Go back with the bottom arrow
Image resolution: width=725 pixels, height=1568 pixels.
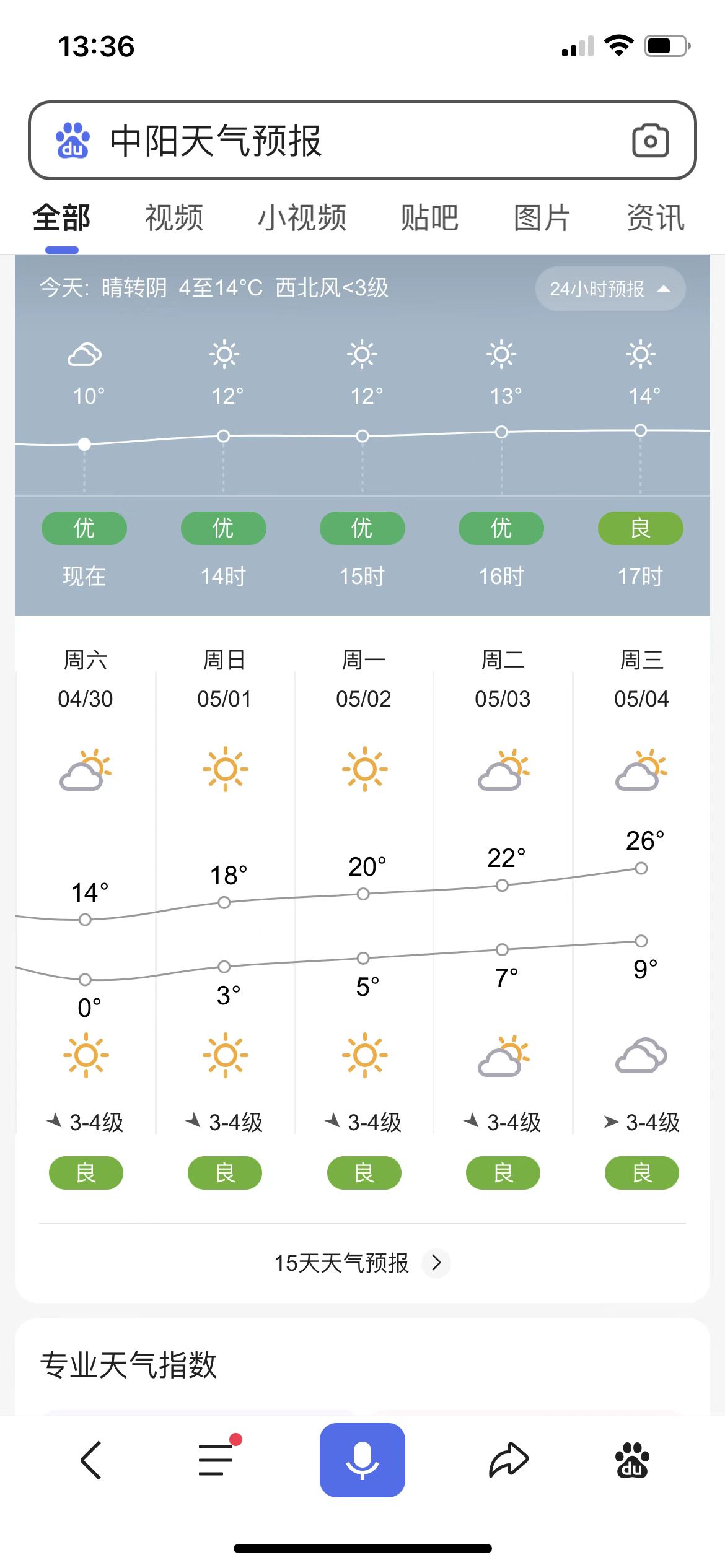[x=91, y=1460]
